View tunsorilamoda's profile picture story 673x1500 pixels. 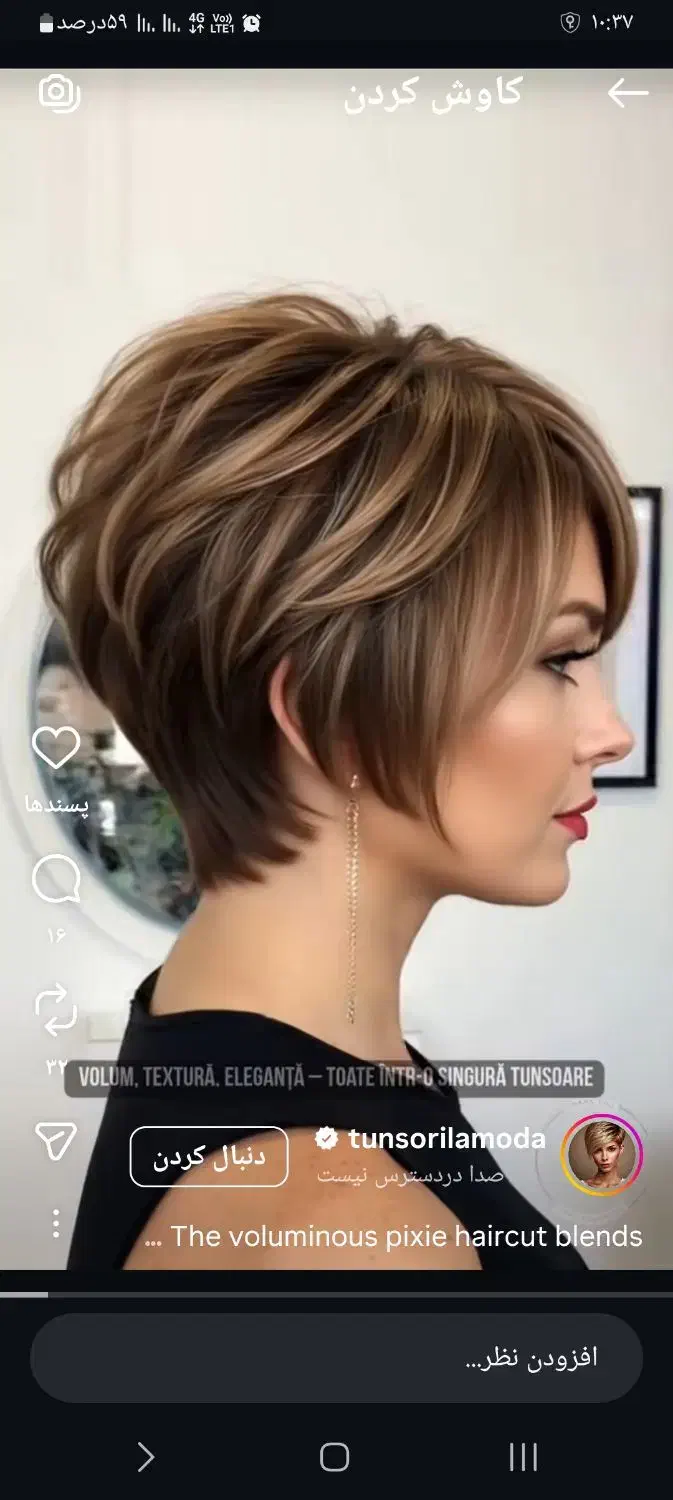[601, 1155]
